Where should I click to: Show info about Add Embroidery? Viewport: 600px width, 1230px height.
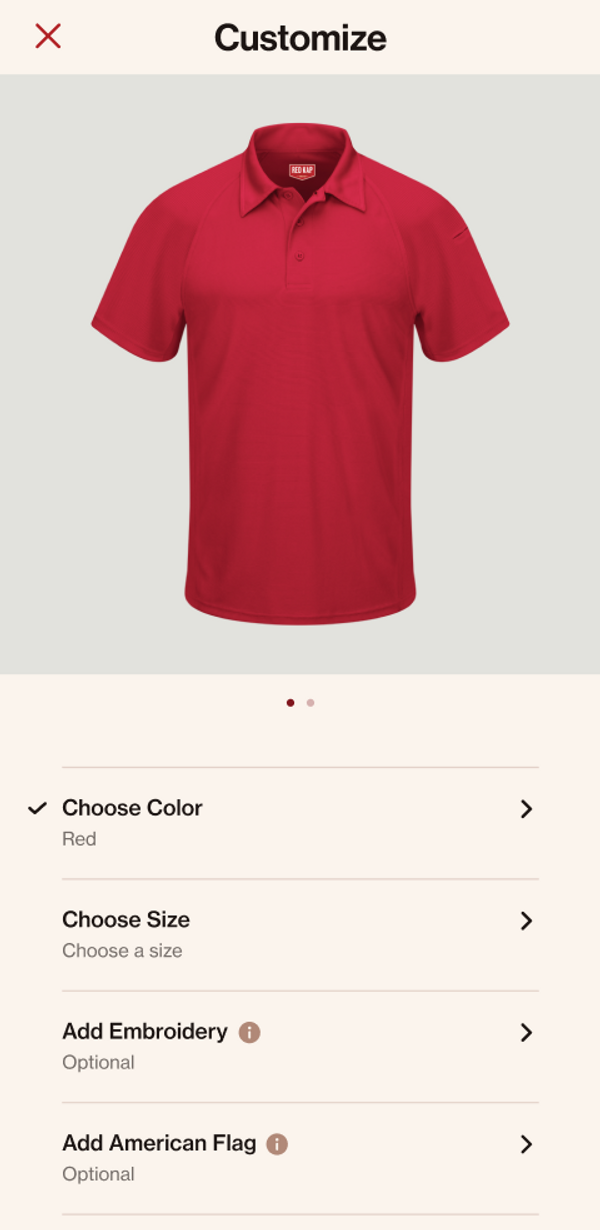[250, 1032]
